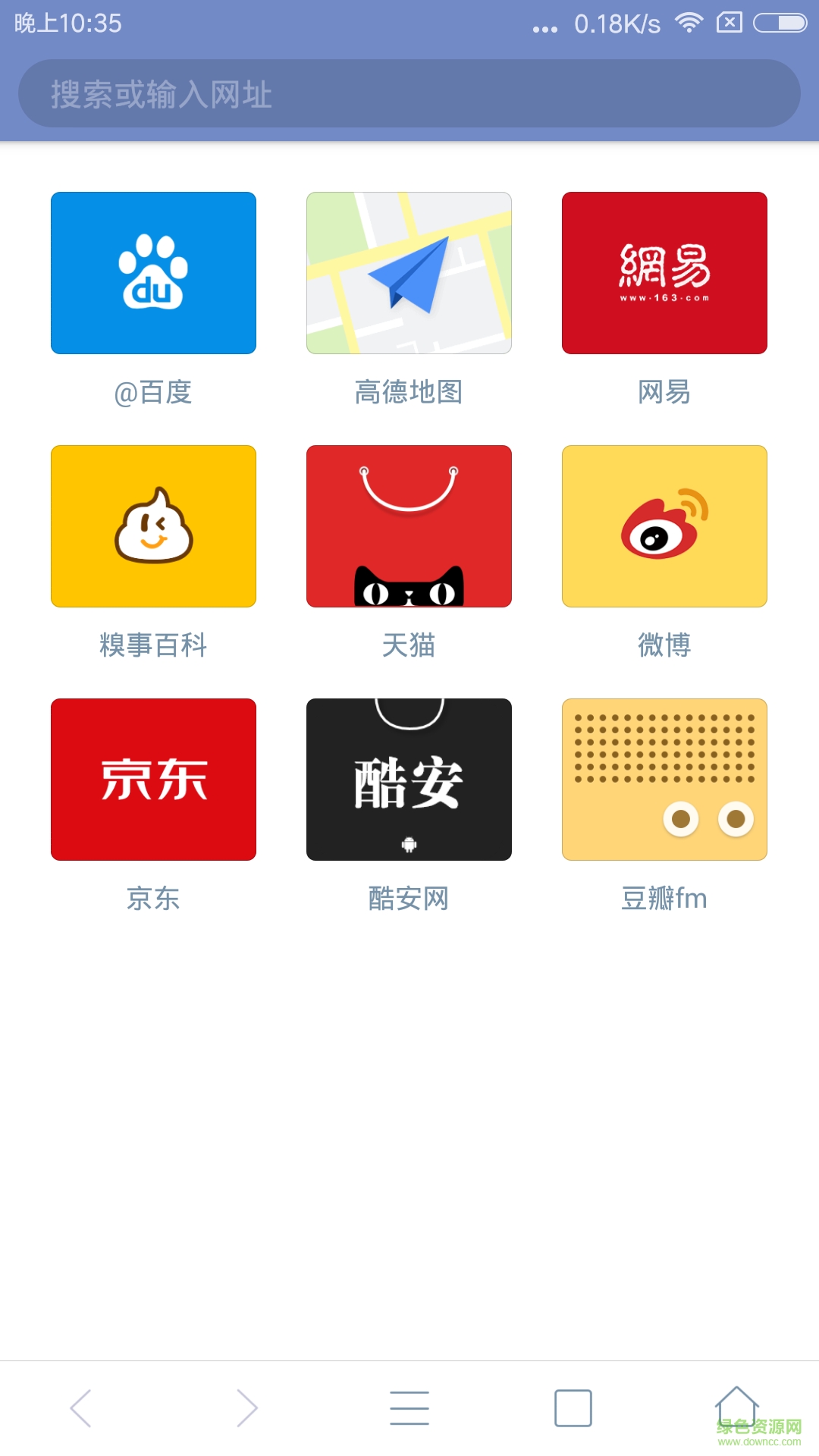Tap the 0.18K/s network speed indicator

coord(617,23)
